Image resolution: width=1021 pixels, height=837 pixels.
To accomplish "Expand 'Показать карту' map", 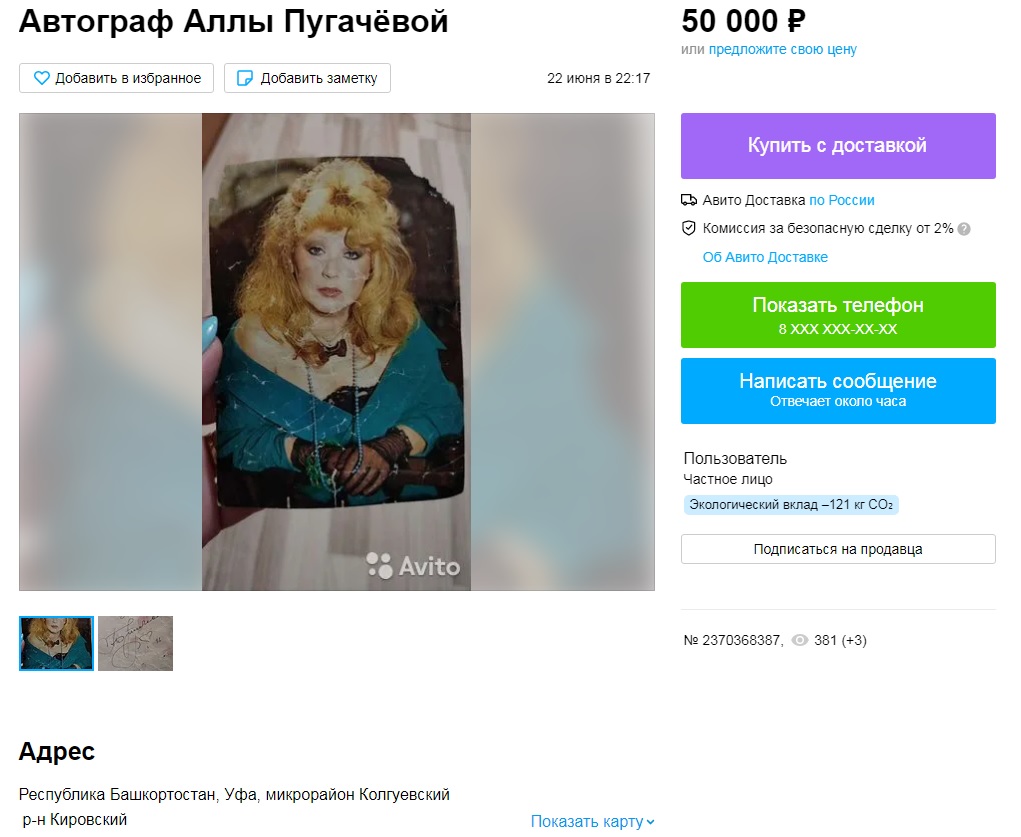I will [592, 822].
